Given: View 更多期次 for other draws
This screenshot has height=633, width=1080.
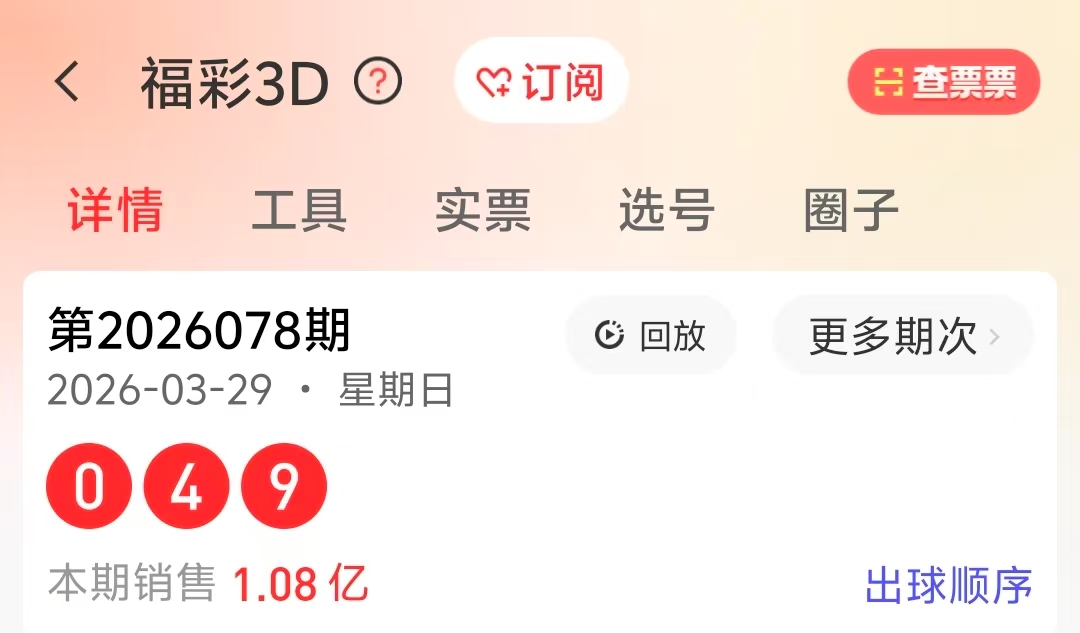Looking at the screenshot, I should pyautogui.click(x=903, y=336).
